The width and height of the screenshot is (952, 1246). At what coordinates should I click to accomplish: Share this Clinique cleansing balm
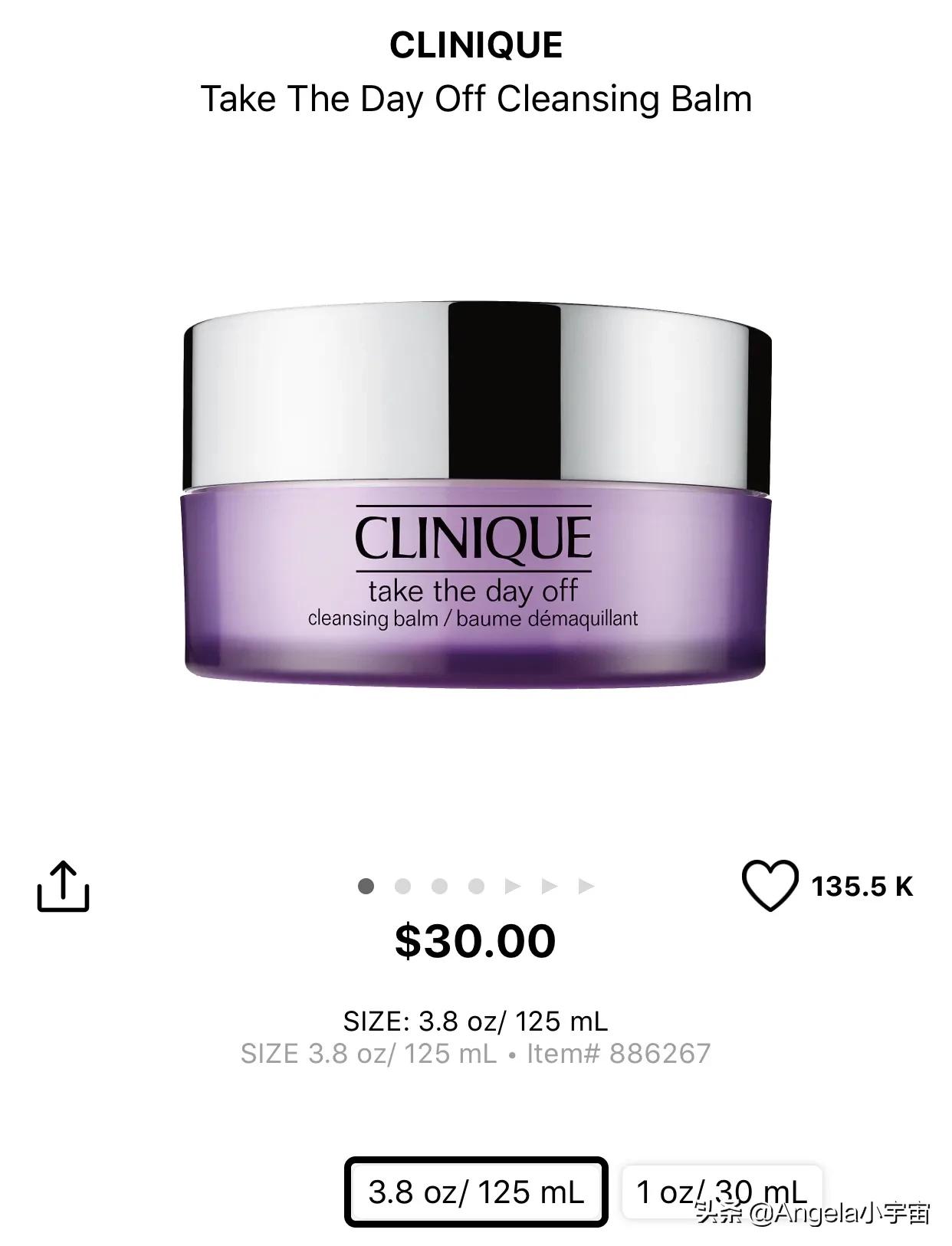64,887
